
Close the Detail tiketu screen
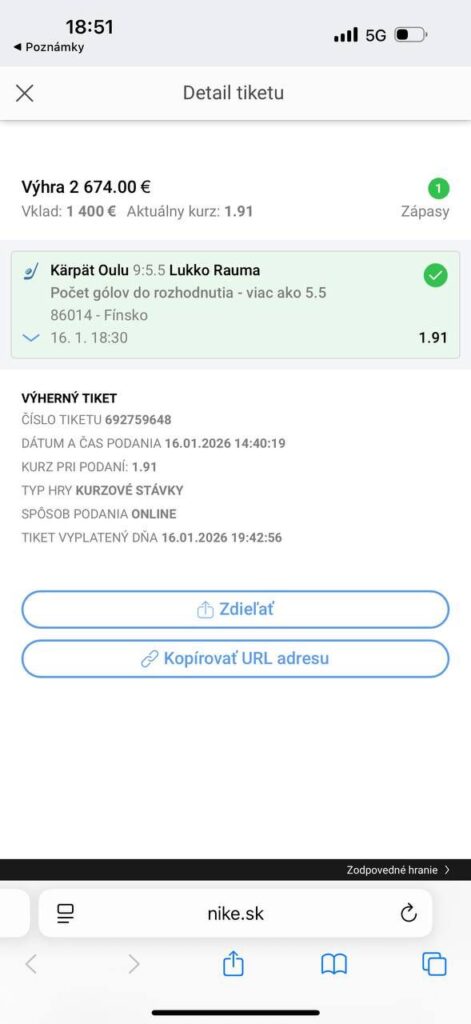(24, 93)
